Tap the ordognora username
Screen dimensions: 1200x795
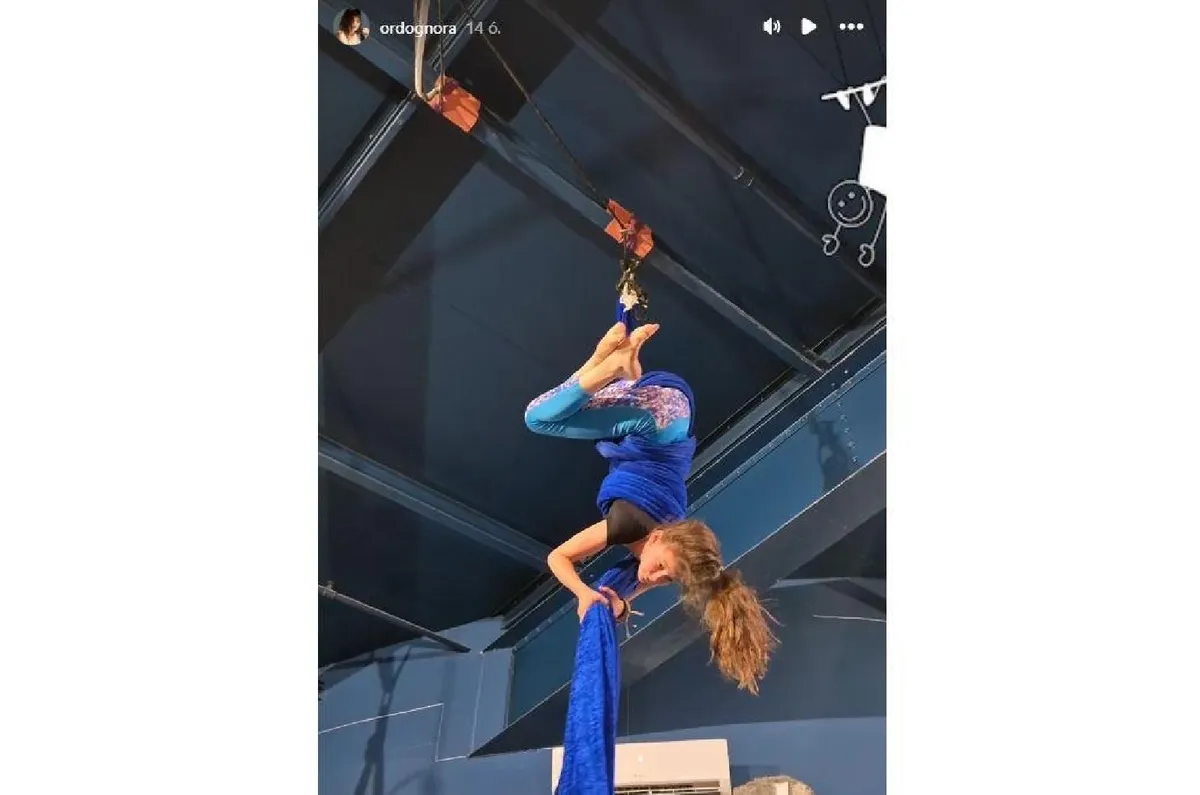point(418,28)
